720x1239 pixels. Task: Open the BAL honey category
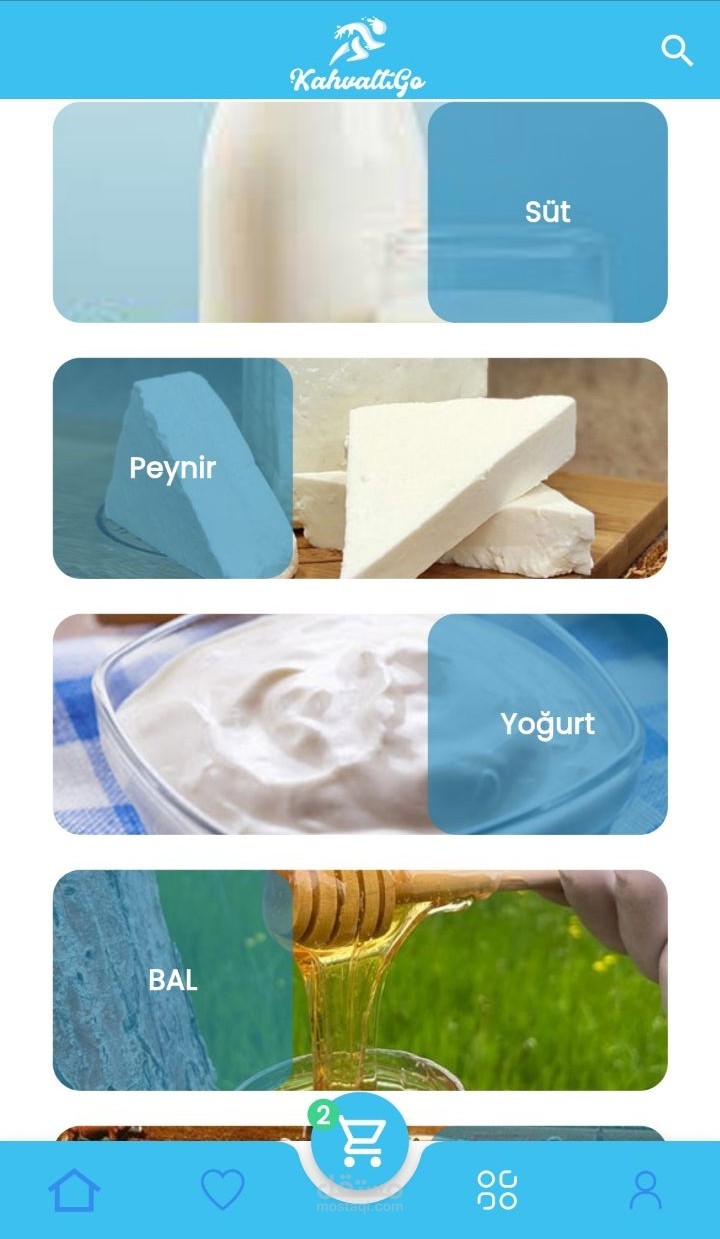coord(360,980)
